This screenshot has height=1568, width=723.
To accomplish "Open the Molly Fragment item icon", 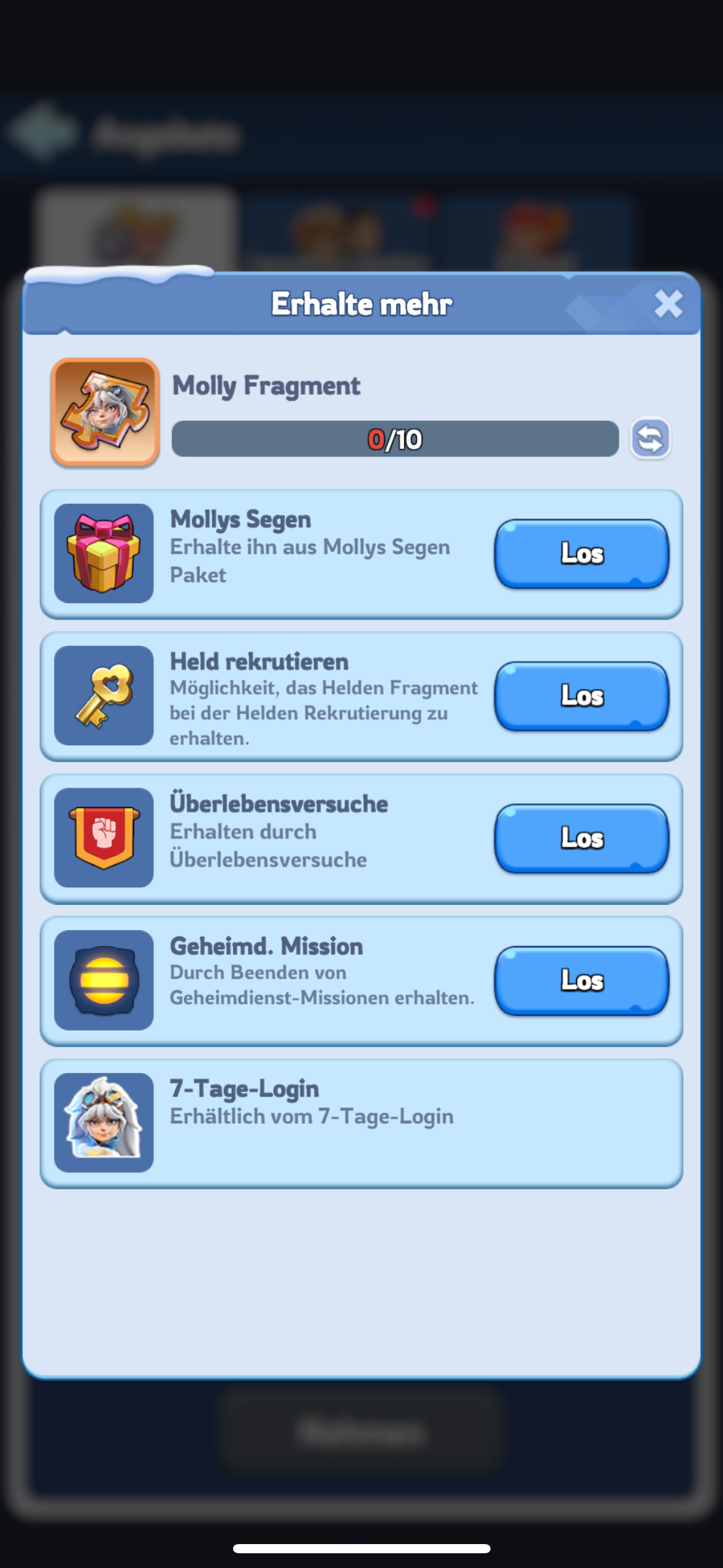I will click(105, 412).
